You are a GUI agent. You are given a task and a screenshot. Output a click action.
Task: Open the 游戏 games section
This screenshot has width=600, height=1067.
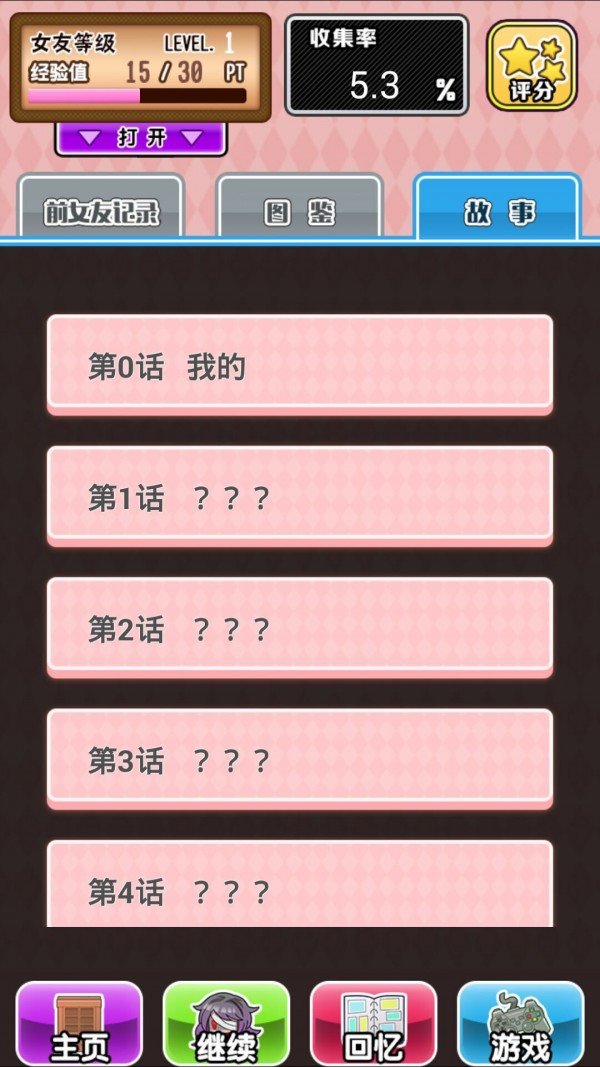point(520,1023)
